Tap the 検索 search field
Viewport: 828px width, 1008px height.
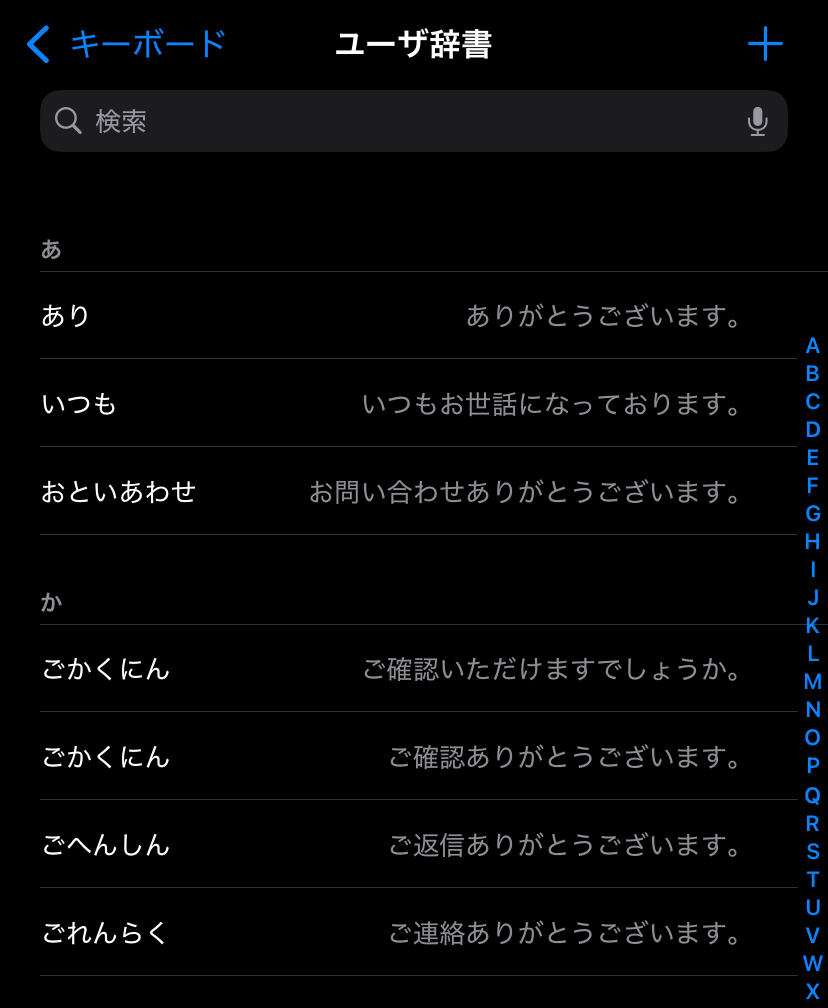400,122
